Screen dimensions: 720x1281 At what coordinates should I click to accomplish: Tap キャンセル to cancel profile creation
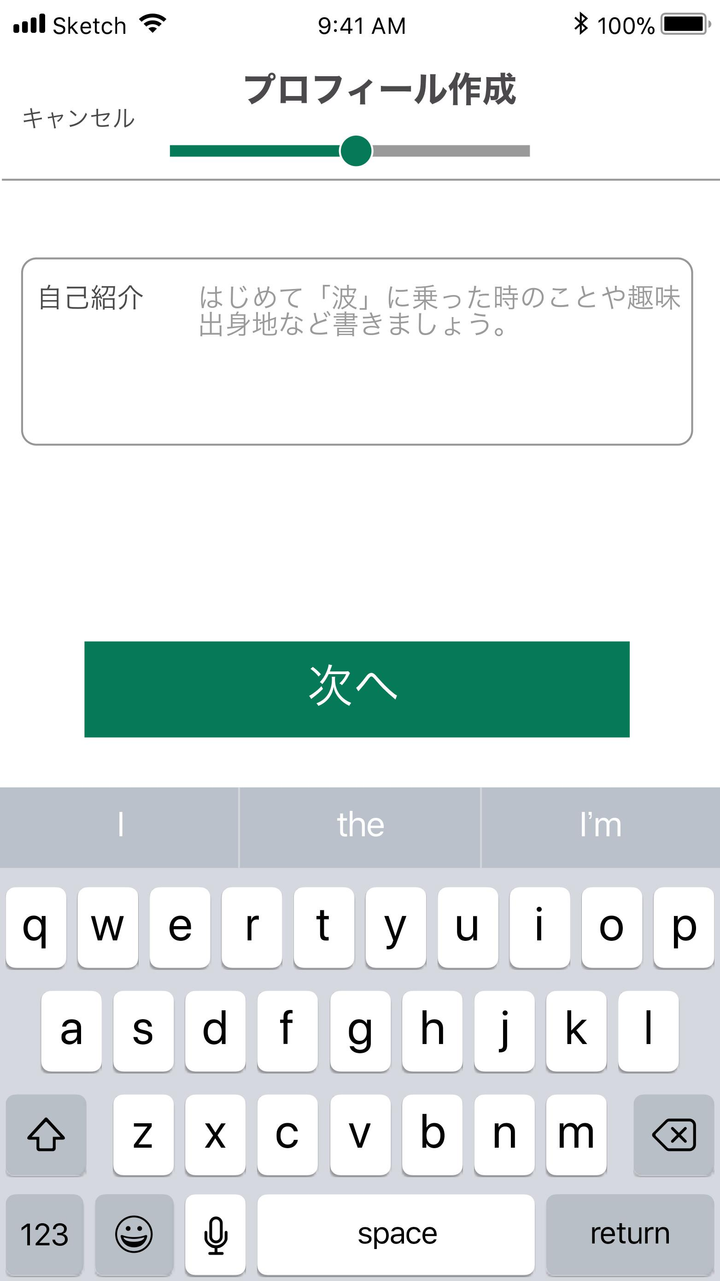coord(78,118)
